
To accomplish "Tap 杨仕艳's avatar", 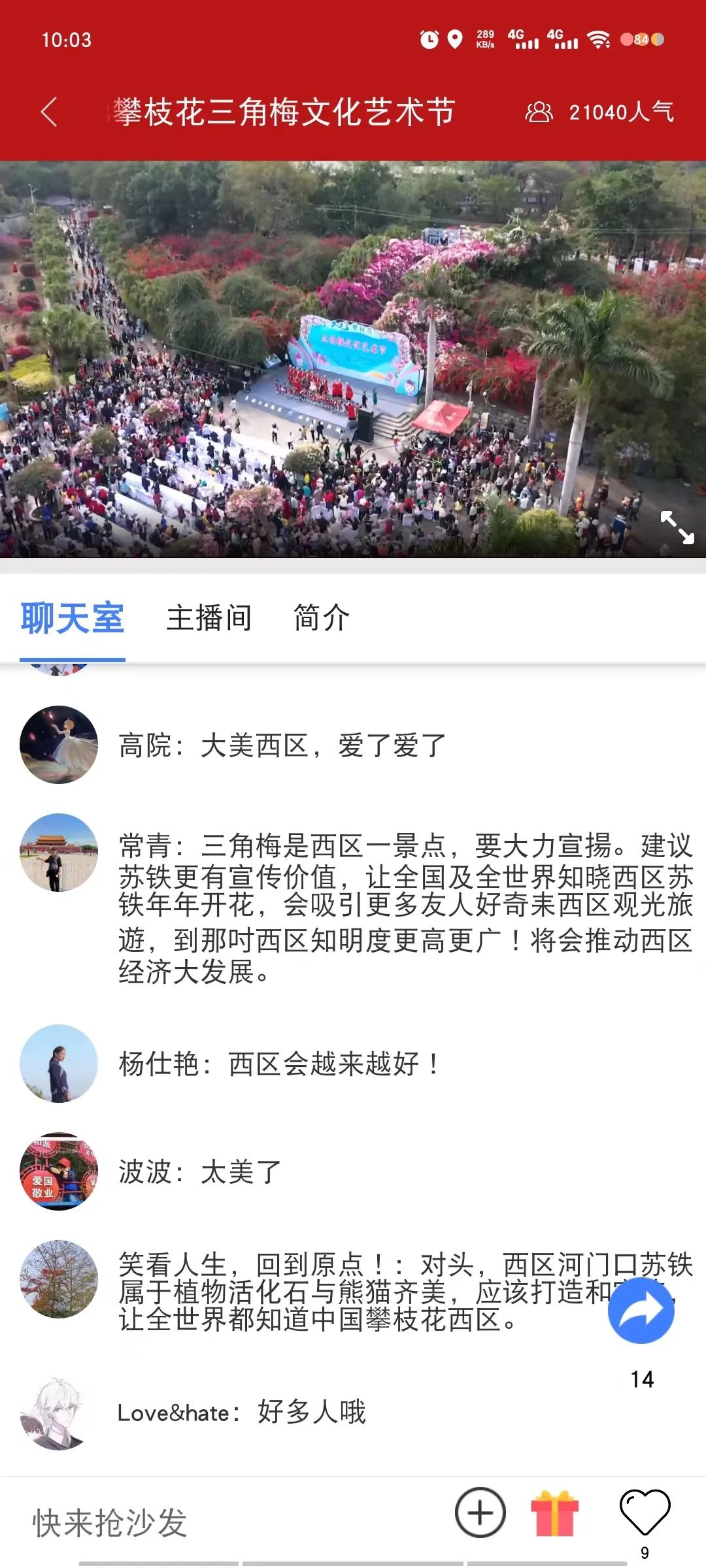I will pyautogui.click(x=59, y=1064).
